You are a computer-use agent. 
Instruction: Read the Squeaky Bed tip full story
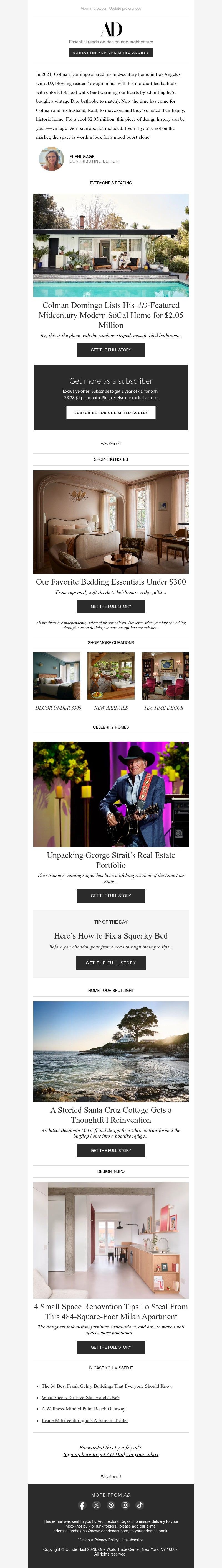[111, 963]
